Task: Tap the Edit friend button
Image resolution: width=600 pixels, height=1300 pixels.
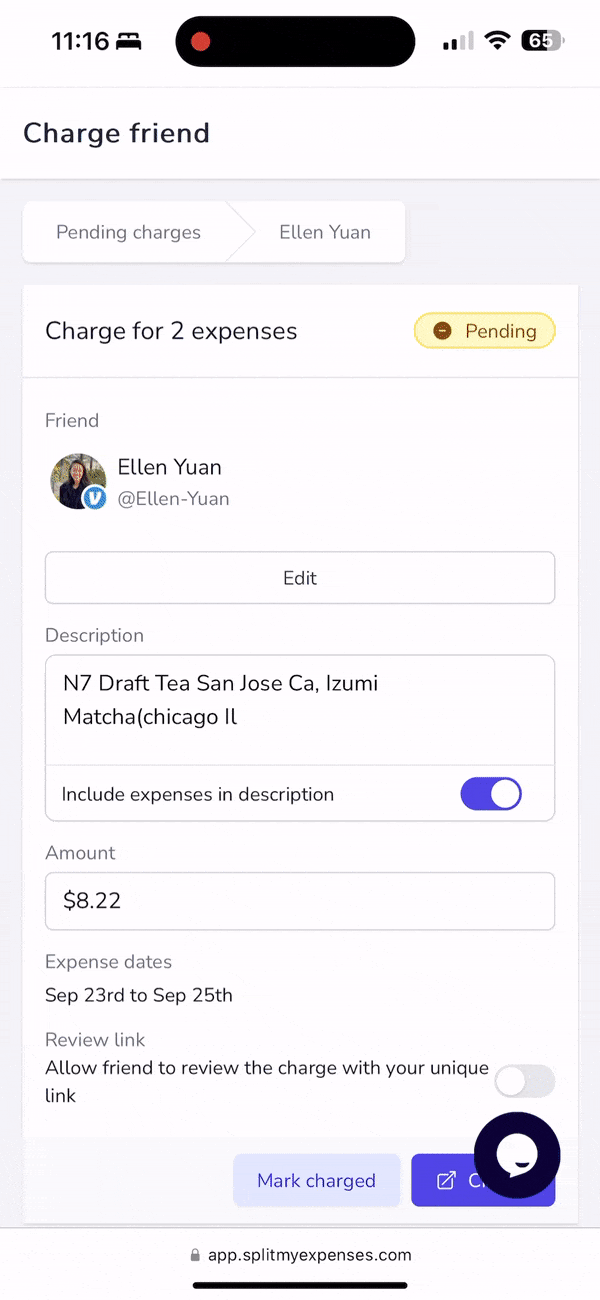Action: pos(300,578)
